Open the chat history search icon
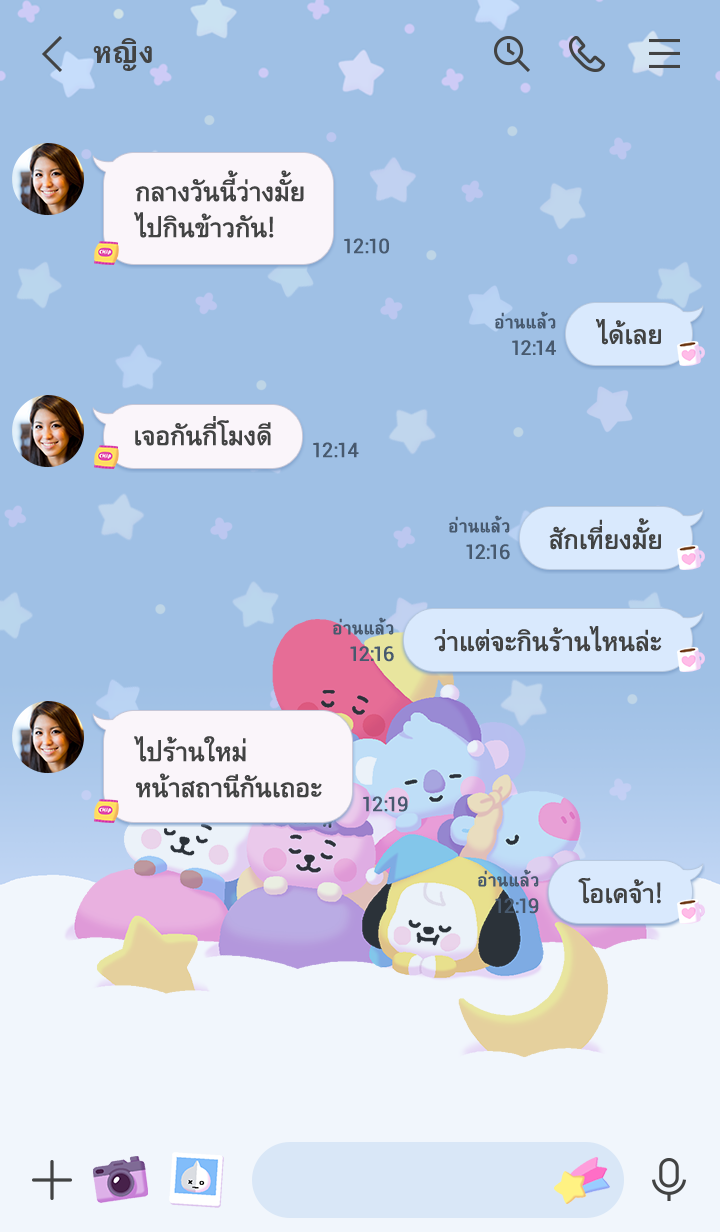This screenshot has height=1232, width=720. click(x=511, y=54)
